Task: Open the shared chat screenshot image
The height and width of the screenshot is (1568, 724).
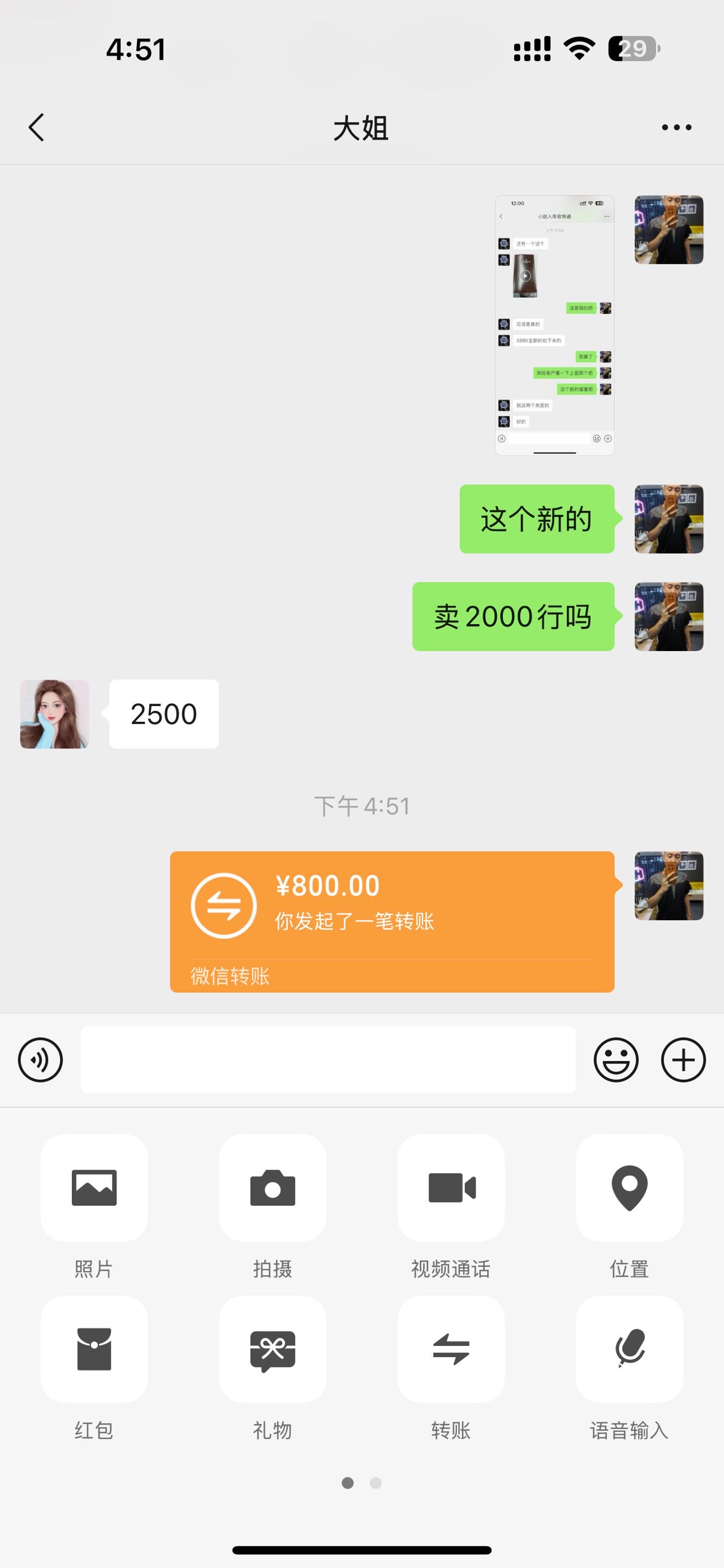Action: [554, 325]
